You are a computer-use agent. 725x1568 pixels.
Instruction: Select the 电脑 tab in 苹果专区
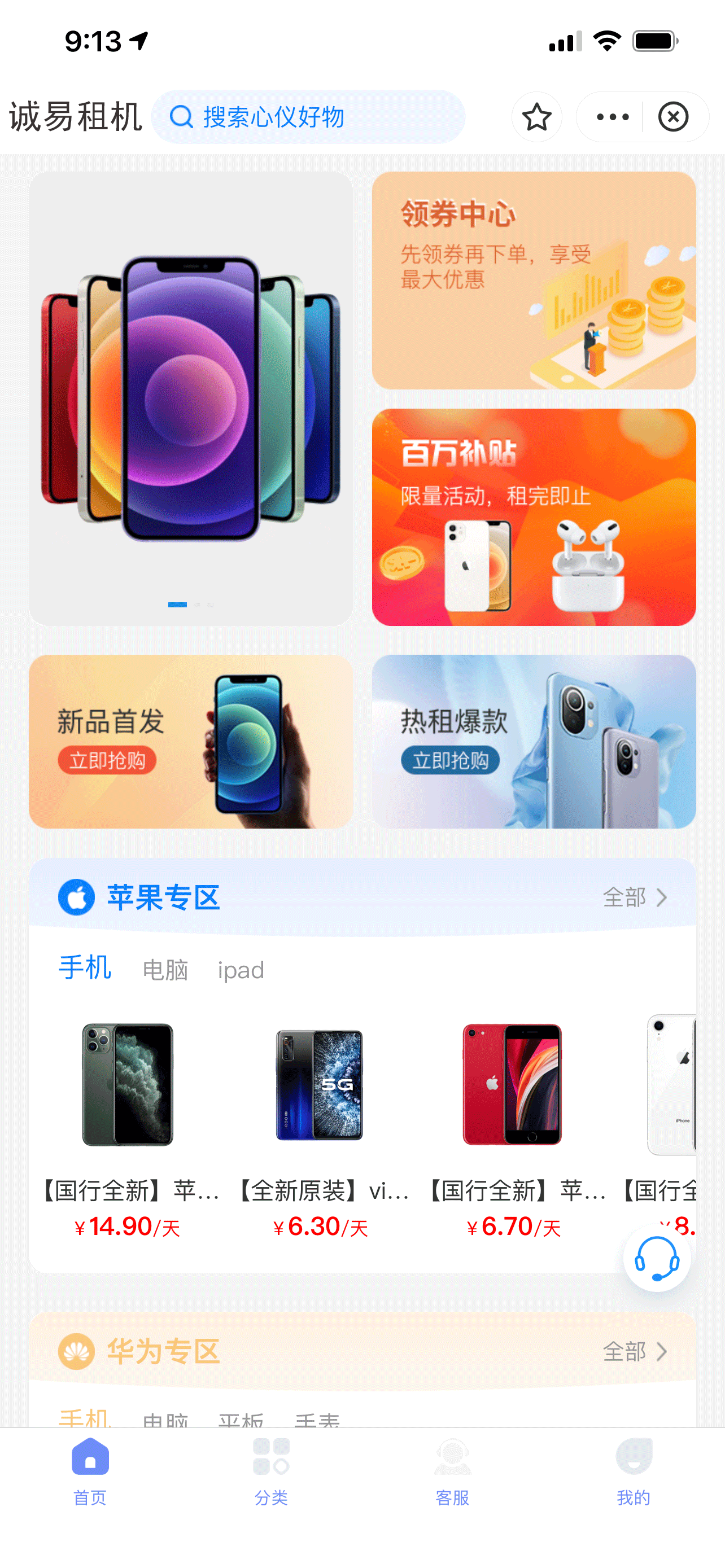point(165,970)
